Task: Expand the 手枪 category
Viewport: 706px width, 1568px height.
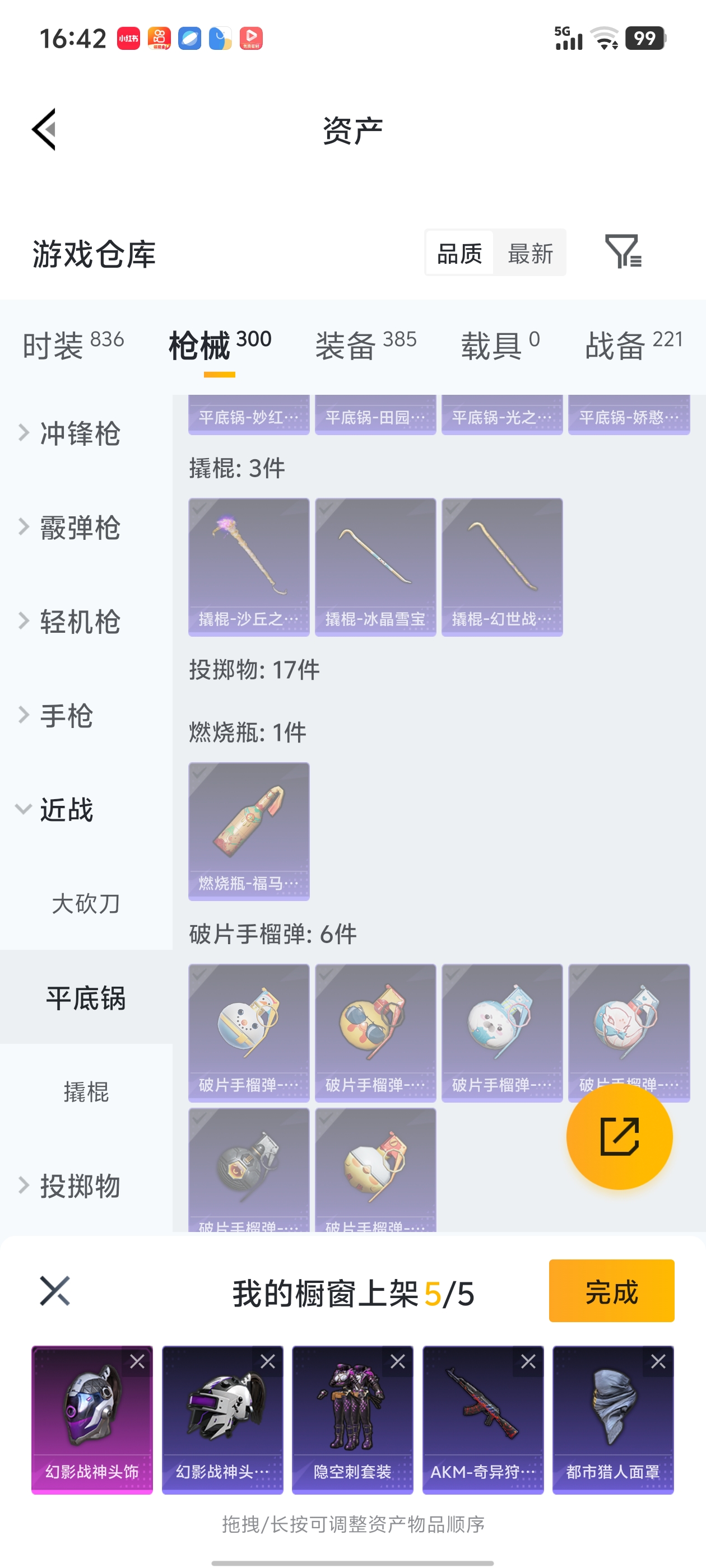Action: click(66, 715)
